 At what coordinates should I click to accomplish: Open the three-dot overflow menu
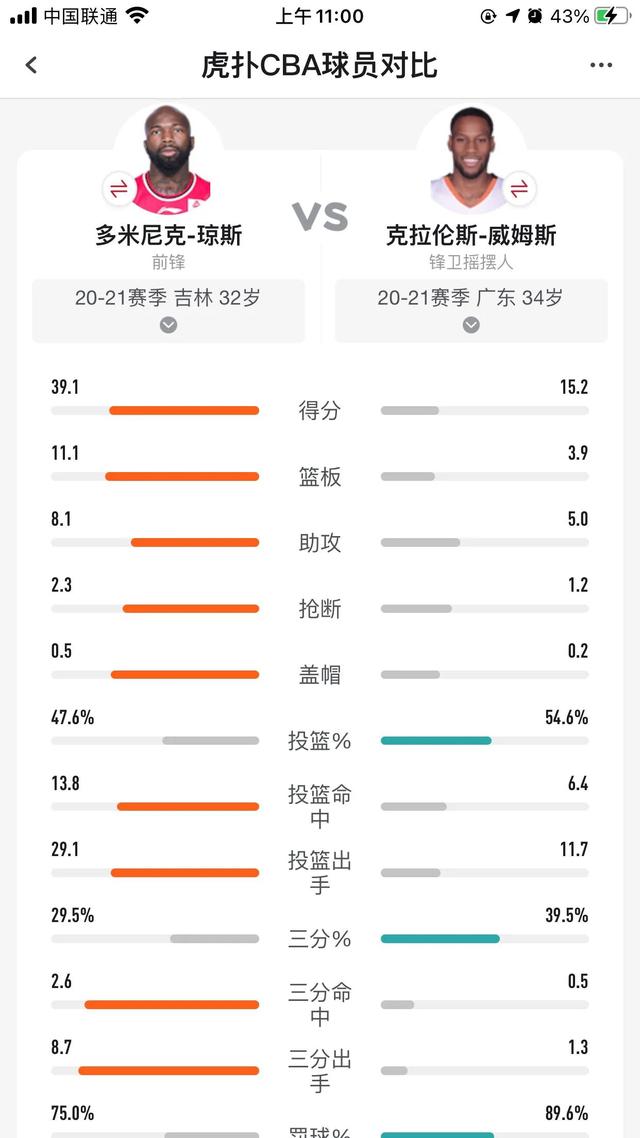tap(600, 65)
